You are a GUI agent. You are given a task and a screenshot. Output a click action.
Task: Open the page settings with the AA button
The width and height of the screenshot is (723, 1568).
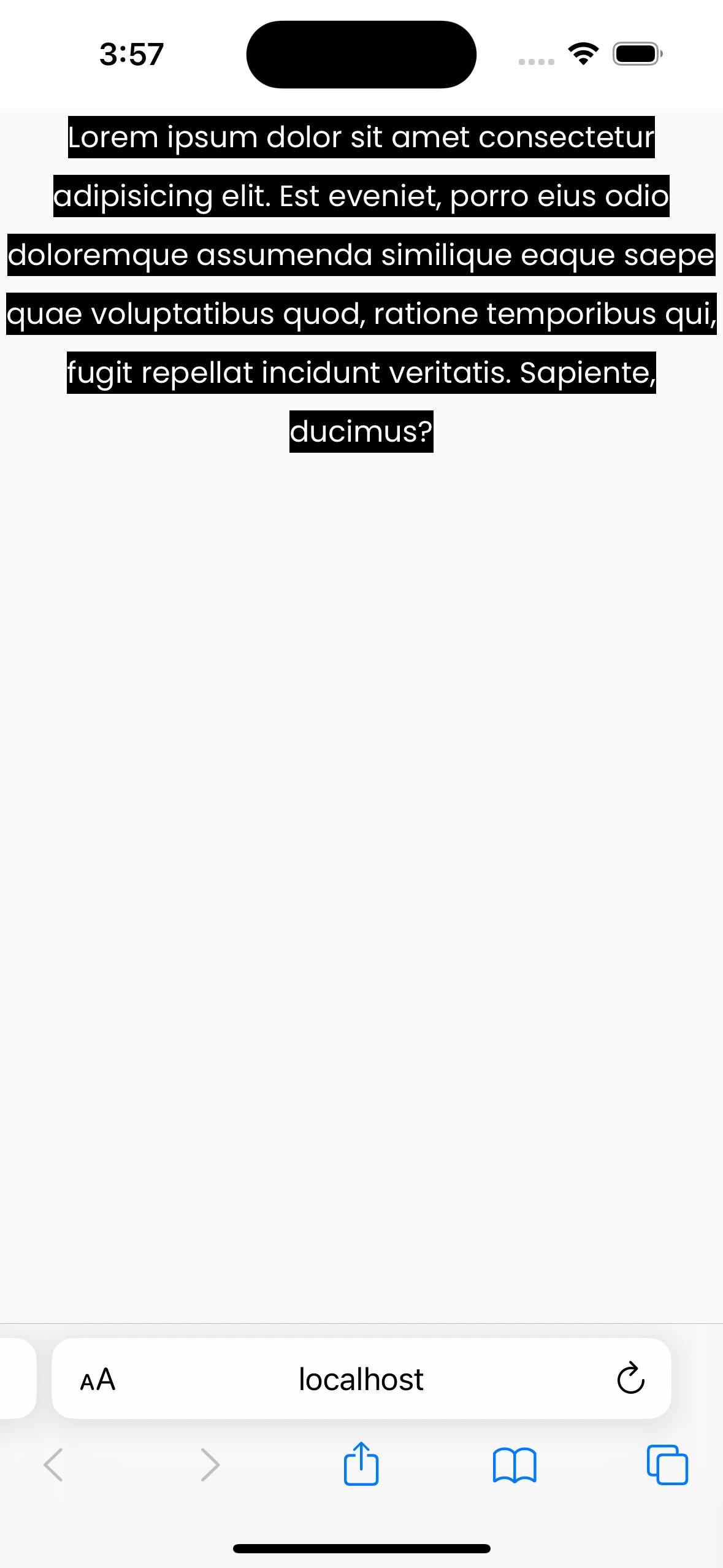97,1378
